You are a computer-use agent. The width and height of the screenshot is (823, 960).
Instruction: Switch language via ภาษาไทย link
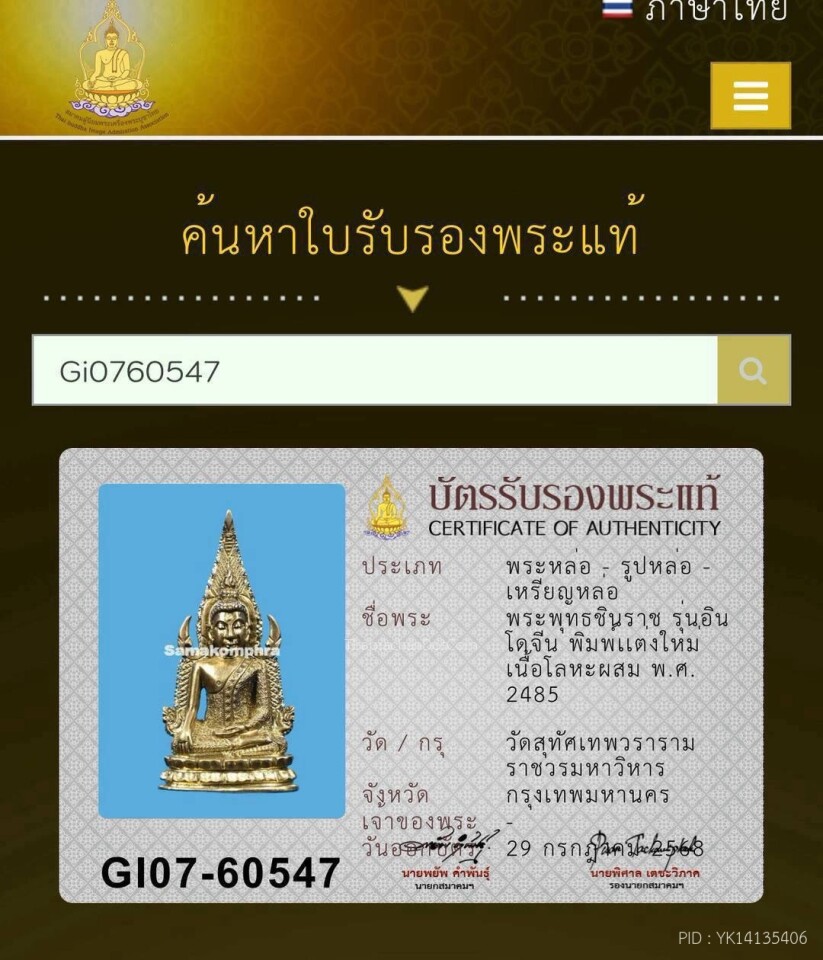(700, 10)
